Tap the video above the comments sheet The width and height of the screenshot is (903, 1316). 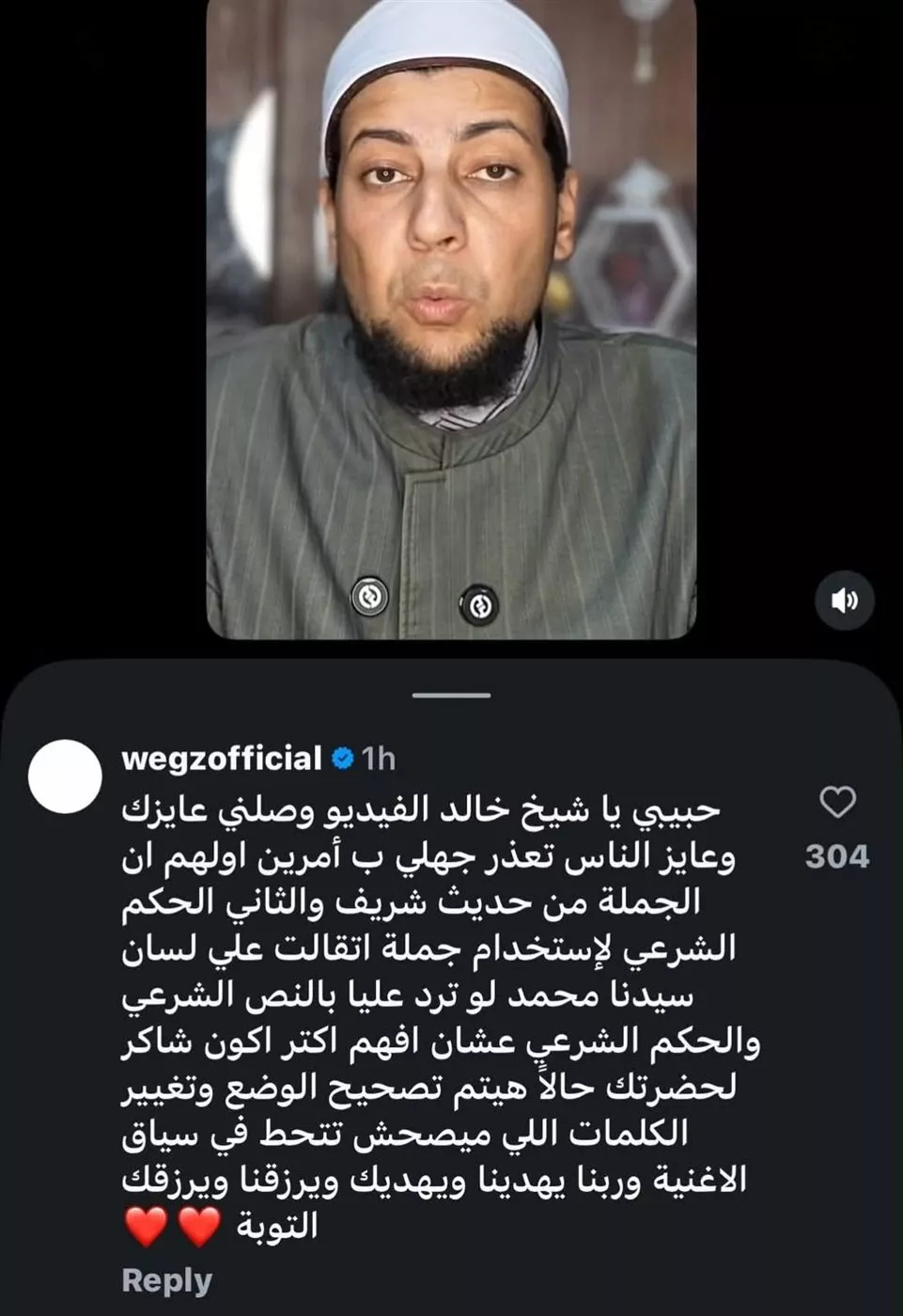[451, 320]
